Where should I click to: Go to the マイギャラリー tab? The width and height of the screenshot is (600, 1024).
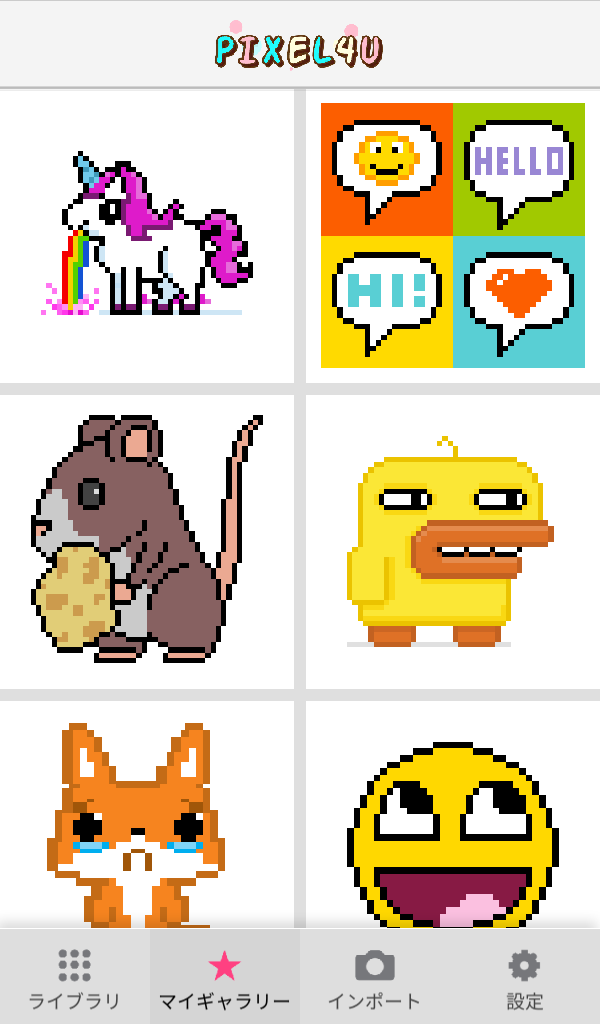(225, 978)
